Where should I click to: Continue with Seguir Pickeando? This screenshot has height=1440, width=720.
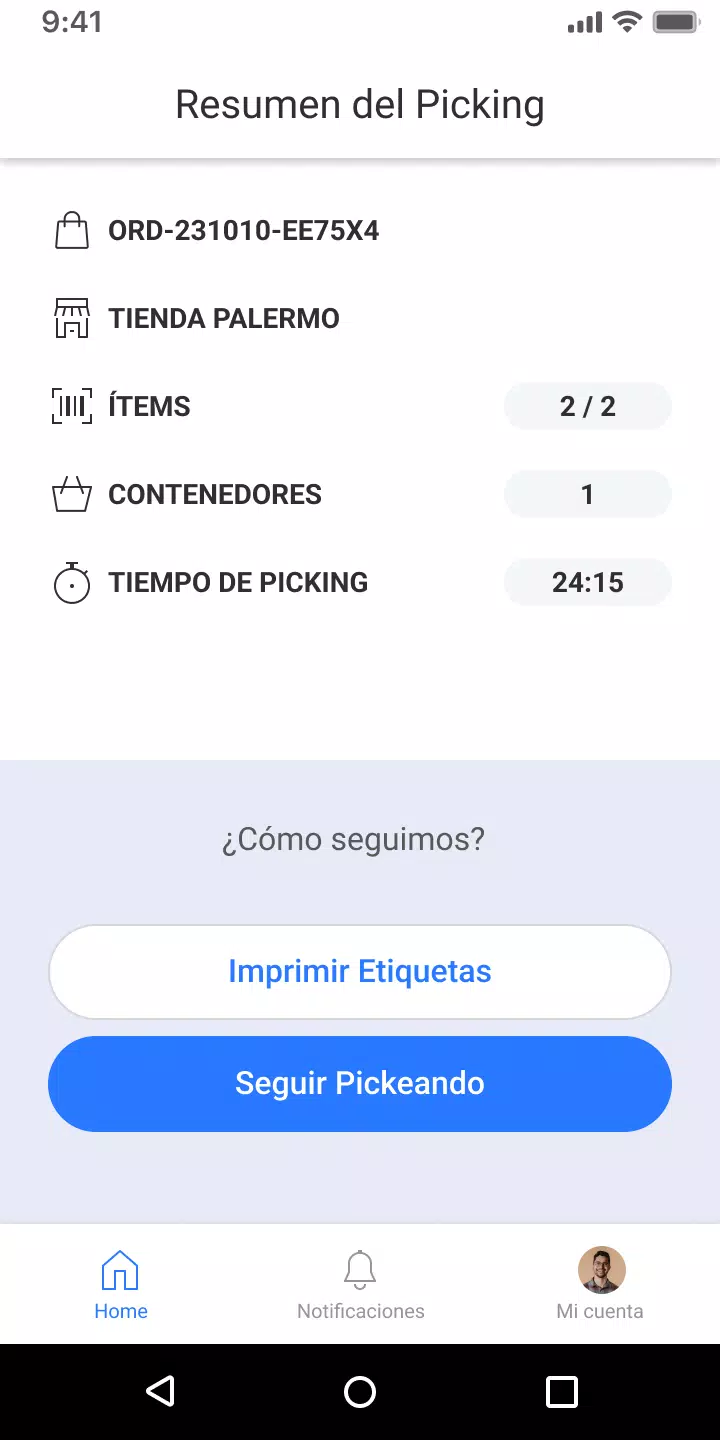[x=360, y=1084]
